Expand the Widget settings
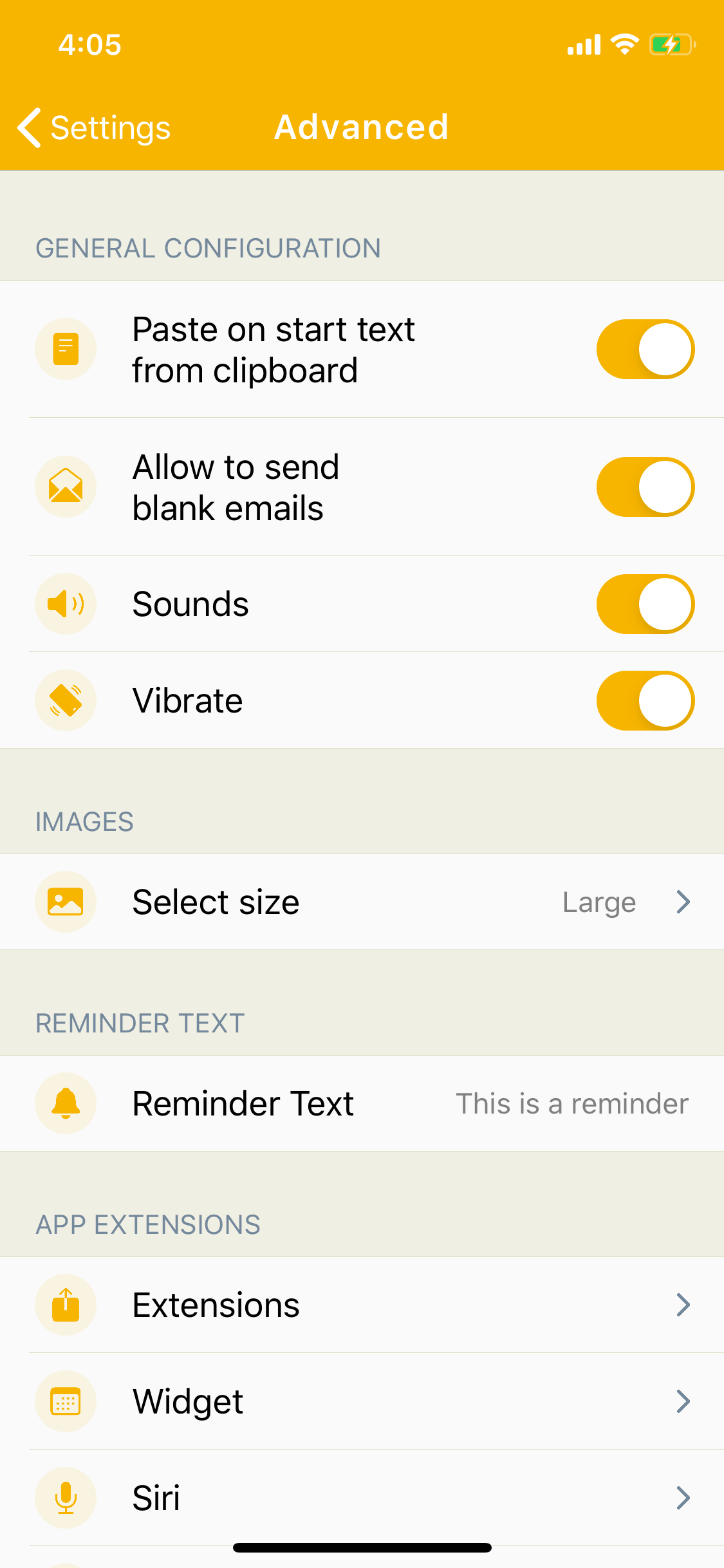 click(683, 1401)
